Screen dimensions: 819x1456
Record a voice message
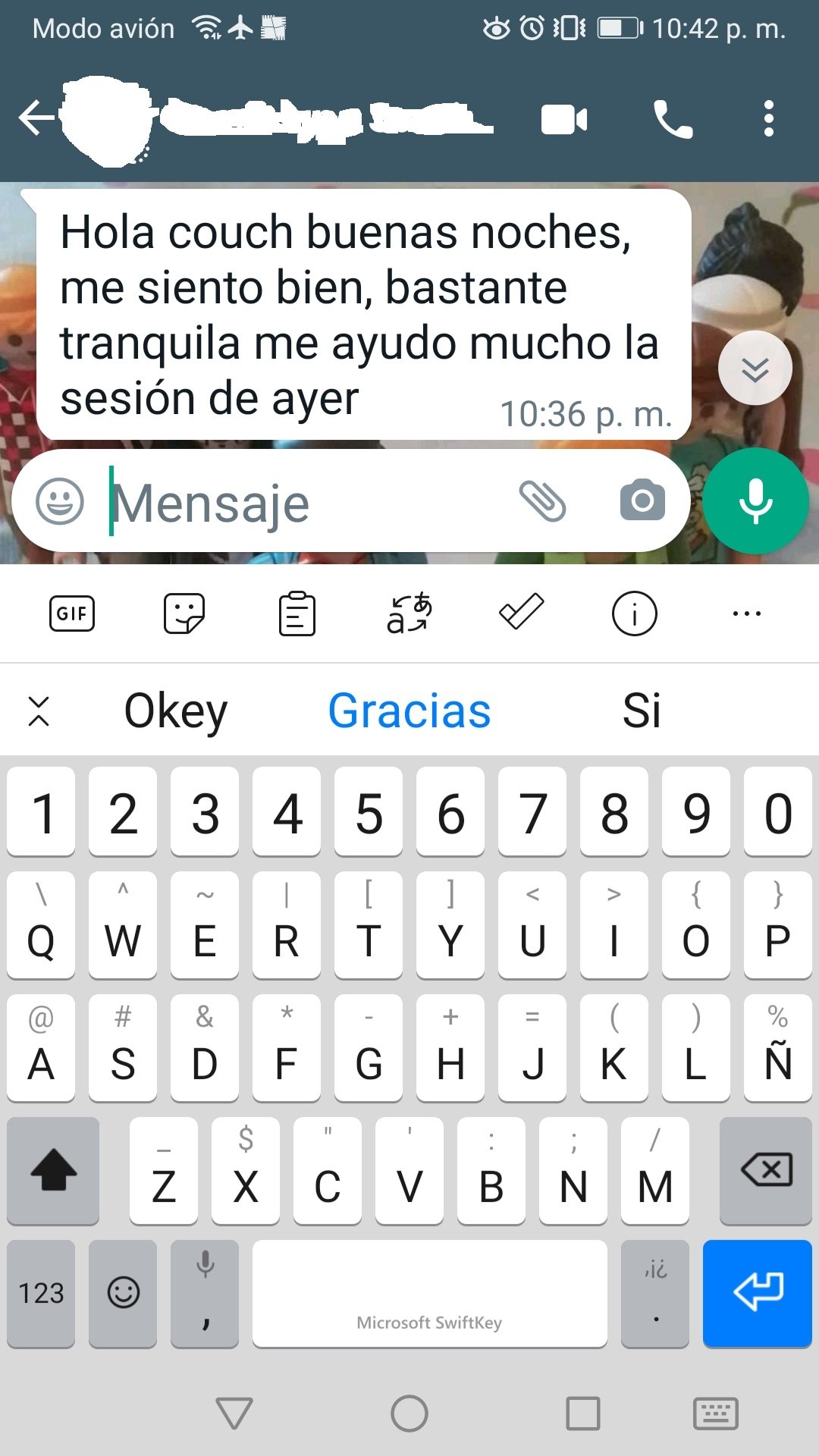click(755, 501)
